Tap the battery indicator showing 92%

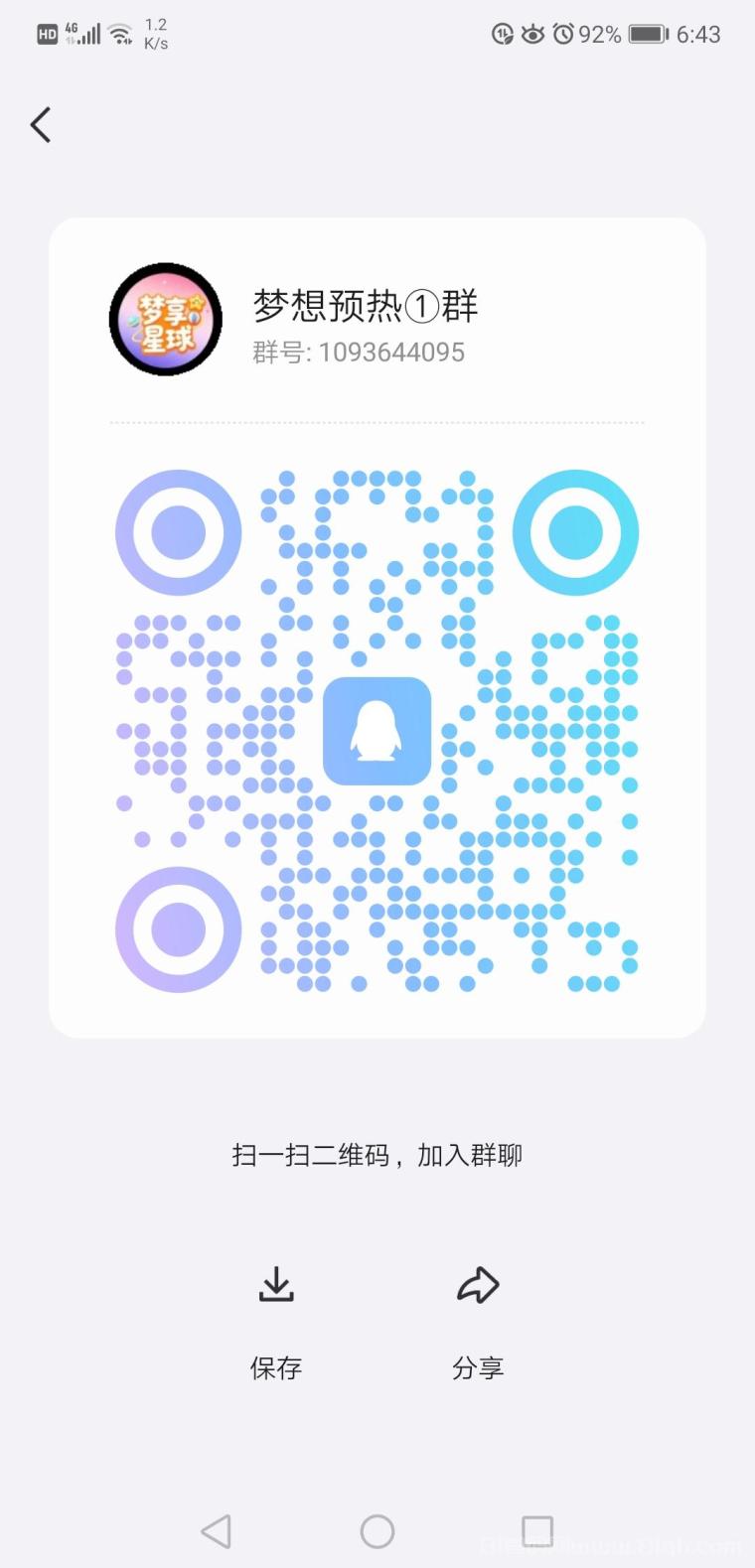(646, 33)
